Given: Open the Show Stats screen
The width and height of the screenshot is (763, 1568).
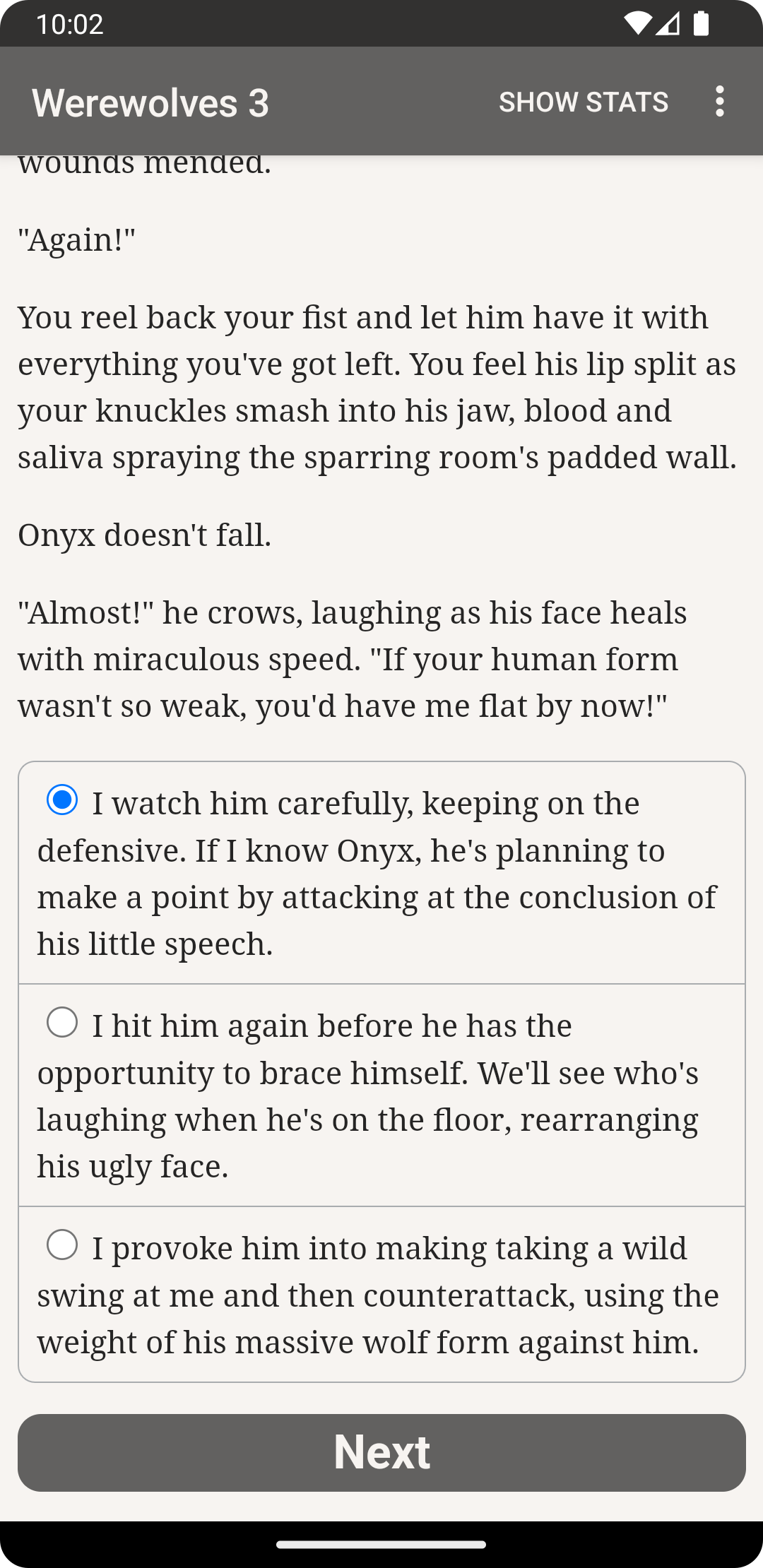Looking at the screenshot, I should click(584, 102).
